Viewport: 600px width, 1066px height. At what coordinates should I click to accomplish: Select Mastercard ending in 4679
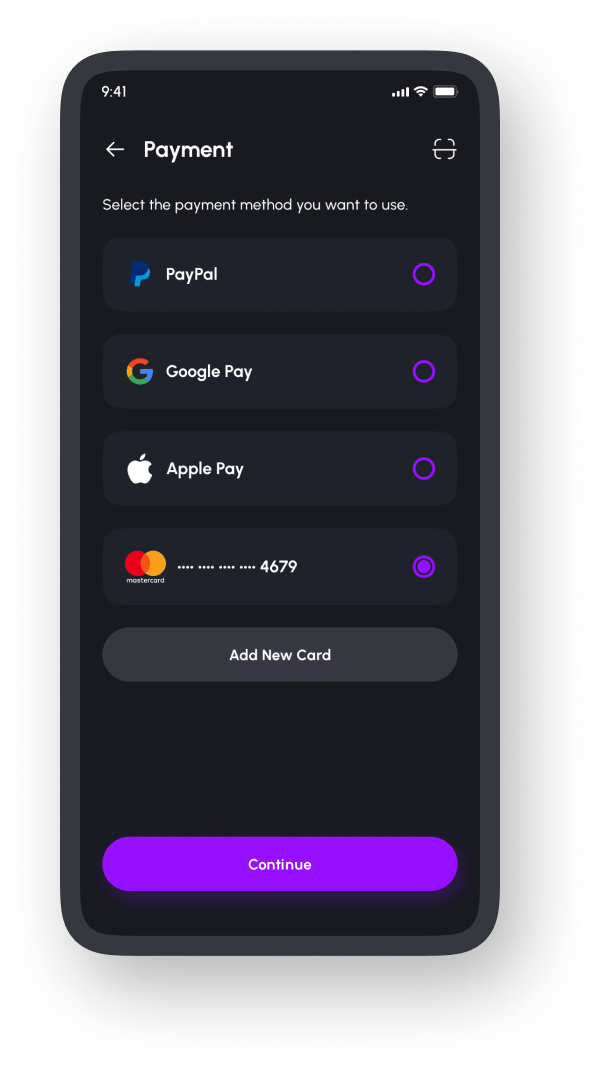[x=424, y=567]
